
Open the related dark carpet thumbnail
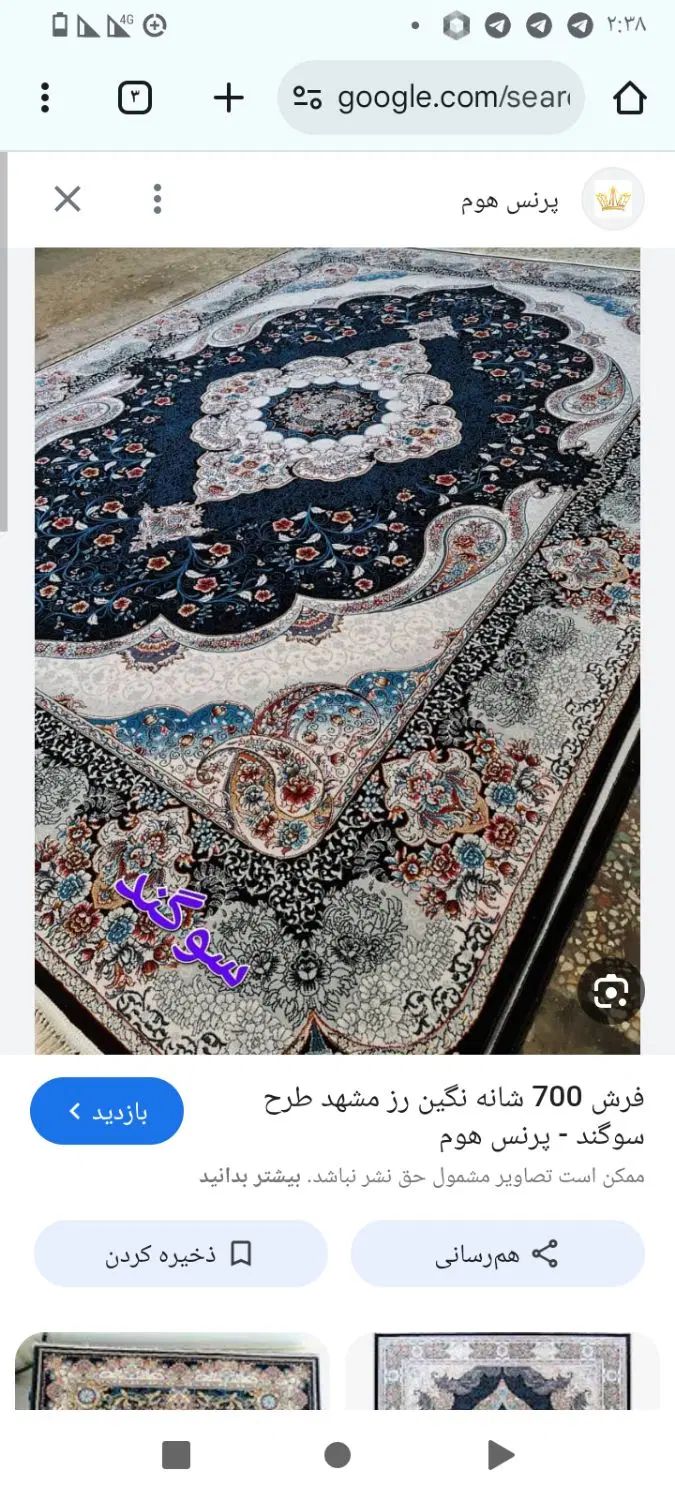tap(172, 1370)
